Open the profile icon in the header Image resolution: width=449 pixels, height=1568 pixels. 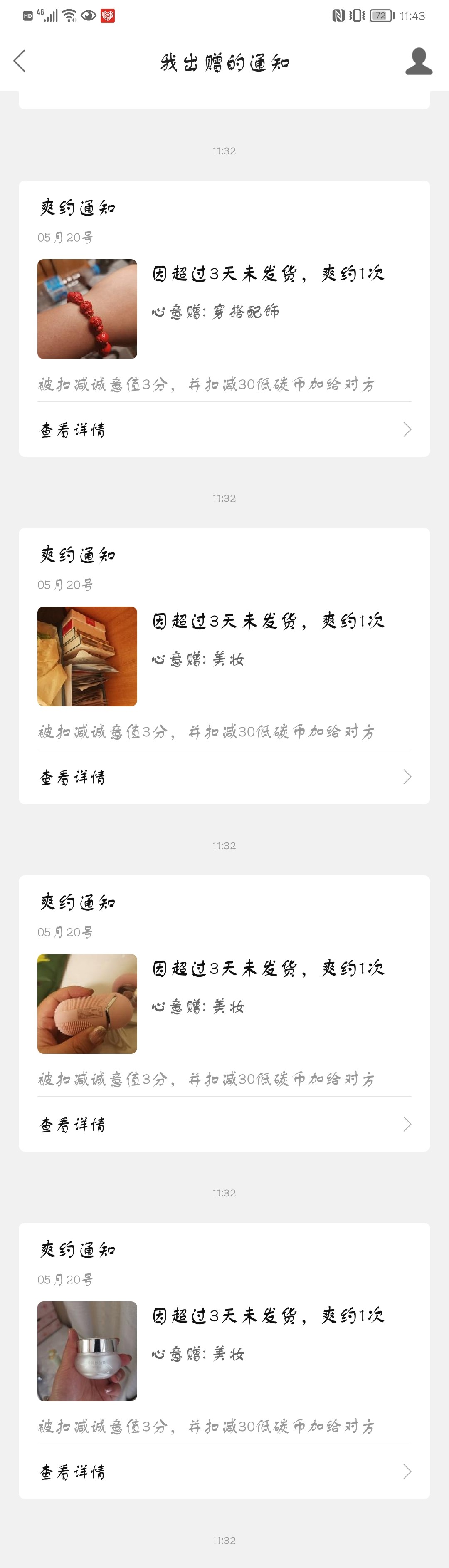pyautogui.click(x=419, y=61)
